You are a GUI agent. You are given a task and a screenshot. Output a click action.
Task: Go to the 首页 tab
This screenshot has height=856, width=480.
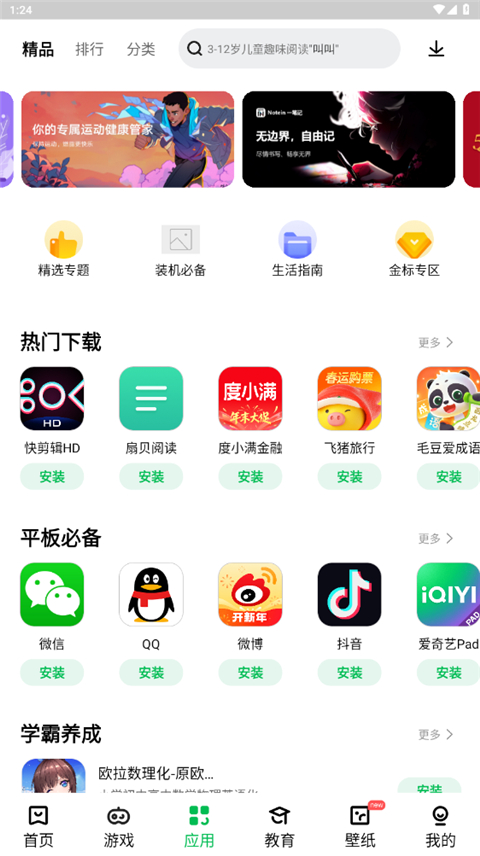38,827
